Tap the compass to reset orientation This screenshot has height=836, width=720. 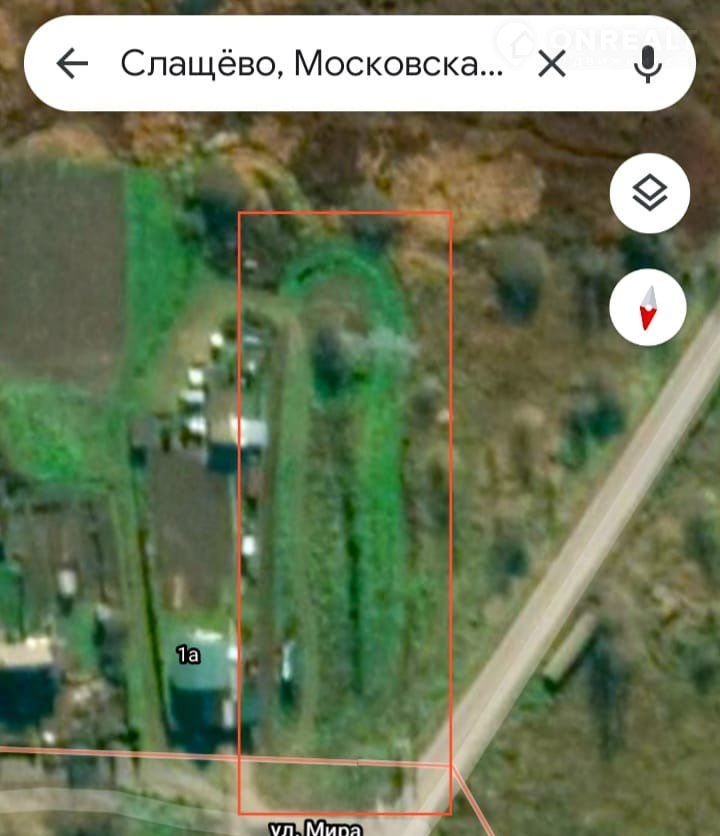tap(649, 307)
